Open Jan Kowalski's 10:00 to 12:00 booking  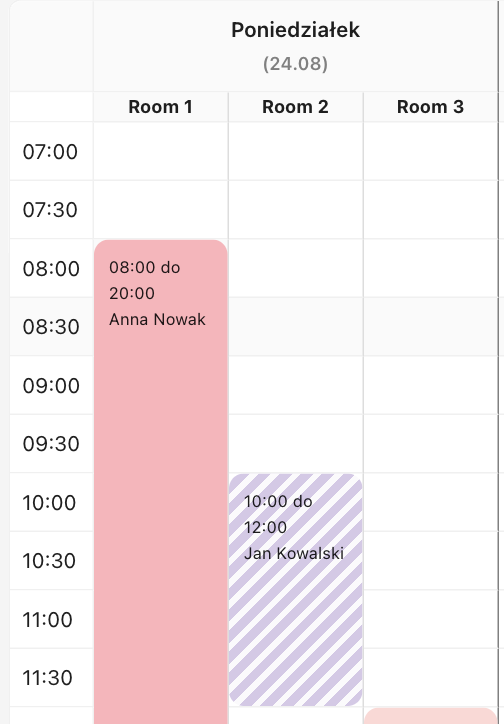(295, 590)
